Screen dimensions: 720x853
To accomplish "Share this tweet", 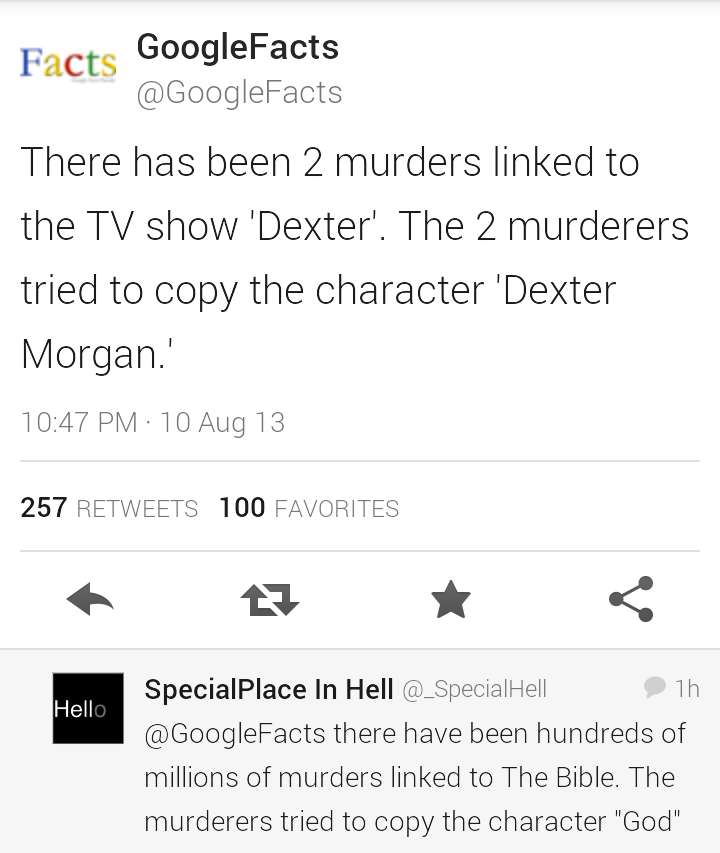I will (x=631, y=600).
